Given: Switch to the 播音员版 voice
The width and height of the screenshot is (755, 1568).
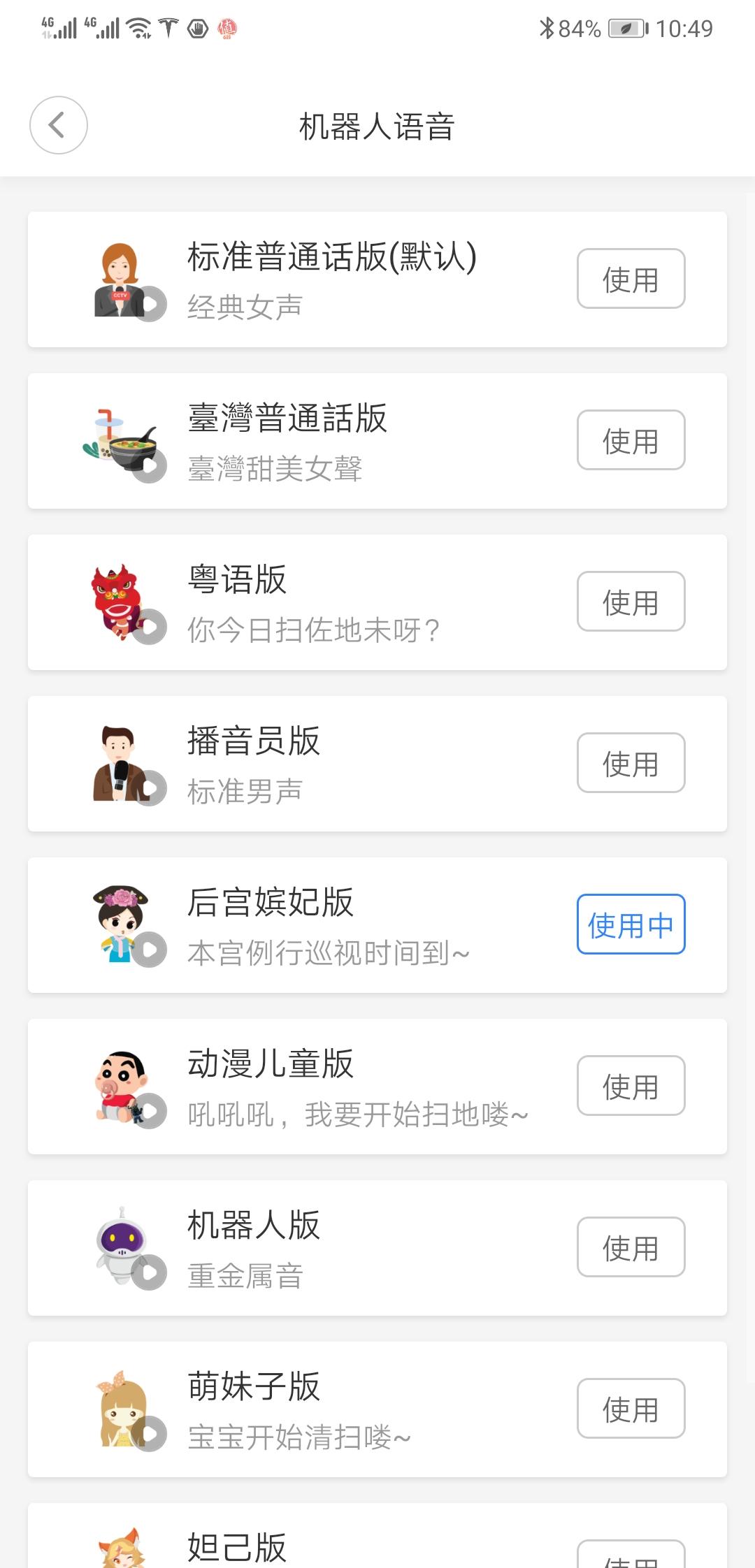Looking at the screenshot, I should (x=631, y=763).
